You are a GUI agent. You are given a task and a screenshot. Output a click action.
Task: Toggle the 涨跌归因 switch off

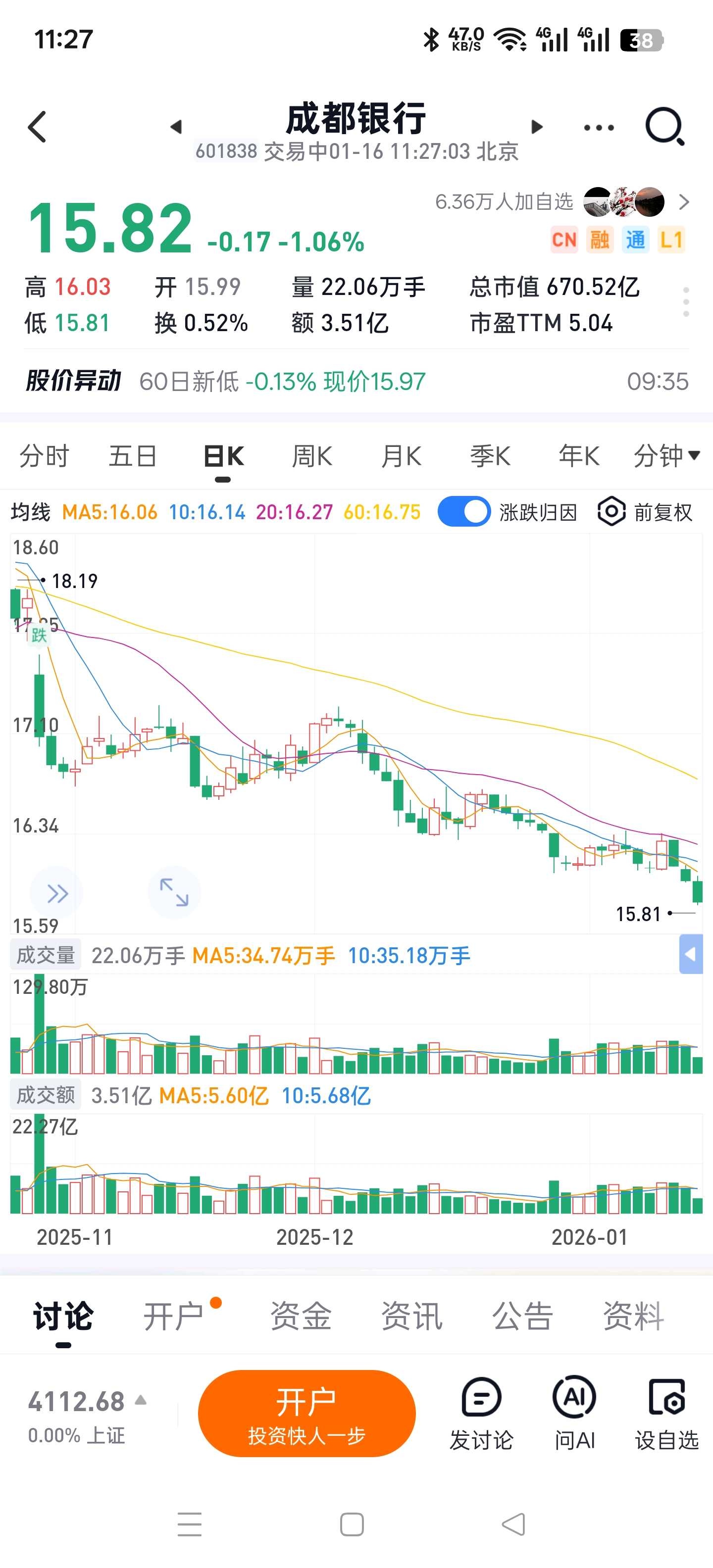coord(464,512)
